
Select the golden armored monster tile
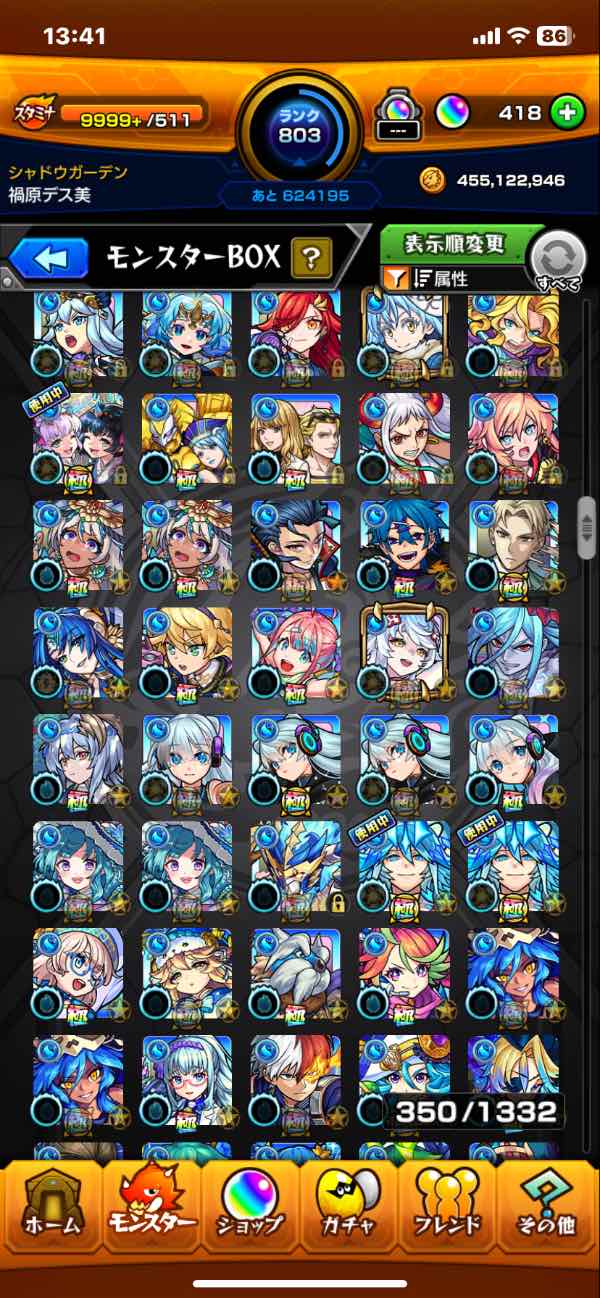(187, 437)
